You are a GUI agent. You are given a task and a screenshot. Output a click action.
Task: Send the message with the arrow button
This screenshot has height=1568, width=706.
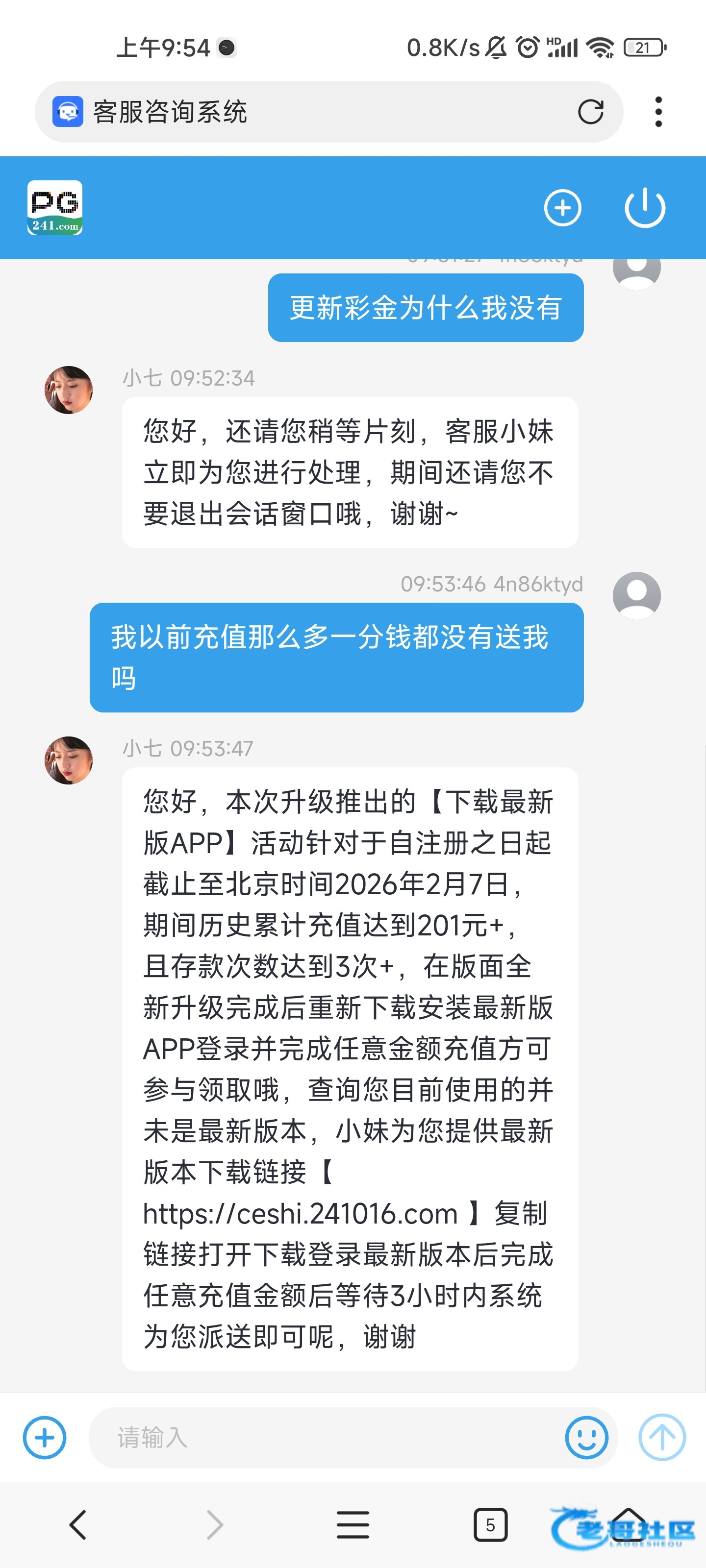tap(661, 1438)
